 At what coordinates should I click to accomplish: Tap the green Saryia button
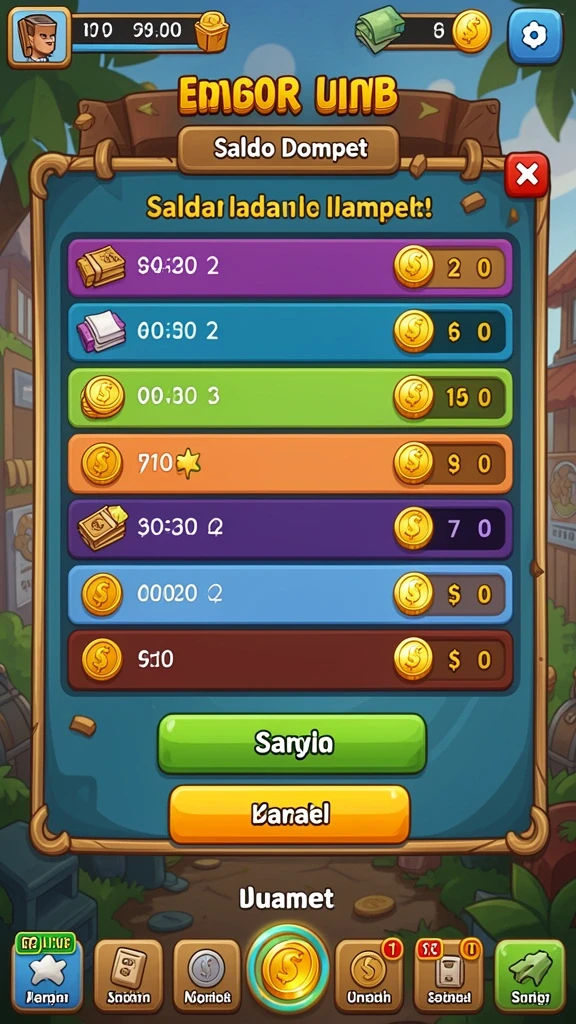(292, 743)
